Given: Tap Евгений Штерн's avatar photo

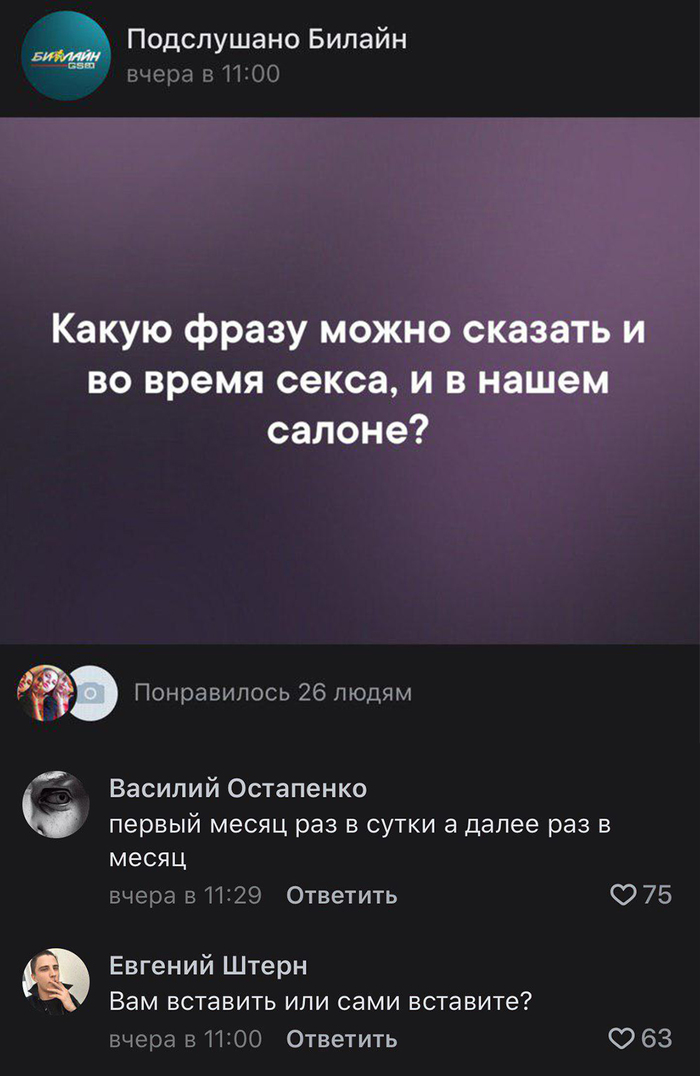Looking at the screenshot, I should pos(56,981).
